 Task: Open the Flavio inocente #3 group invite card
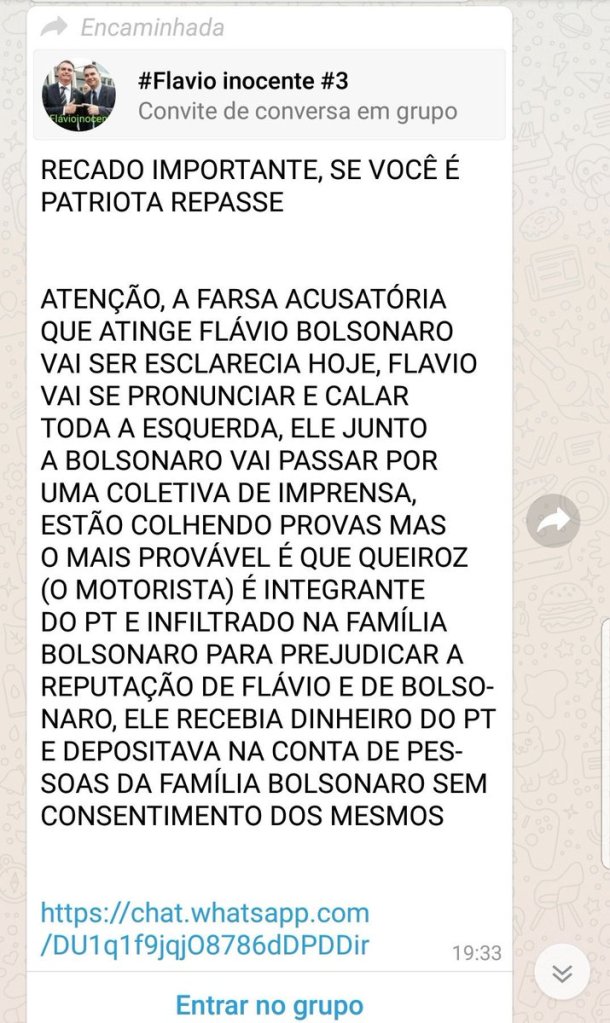(x=270, y=95)
